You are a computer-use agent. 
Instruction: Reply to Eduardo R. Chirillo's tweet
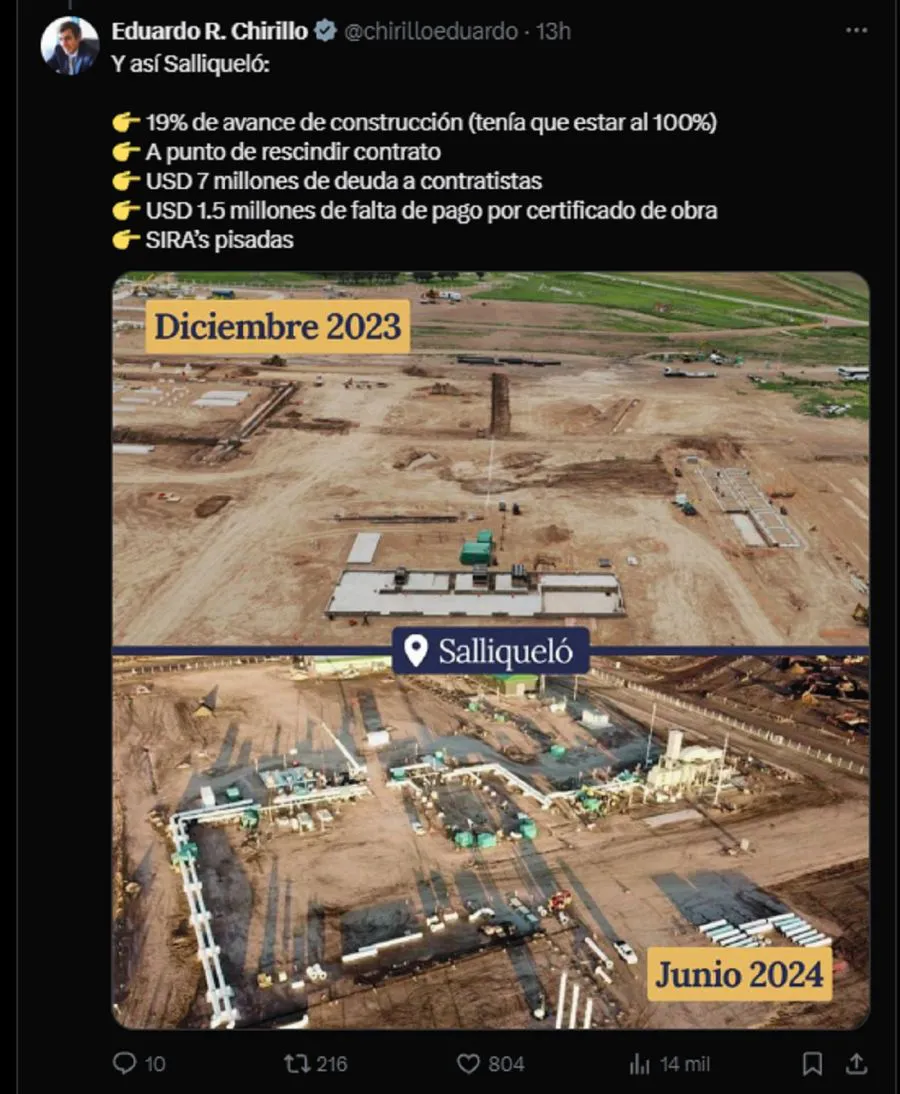(124, 1064)
